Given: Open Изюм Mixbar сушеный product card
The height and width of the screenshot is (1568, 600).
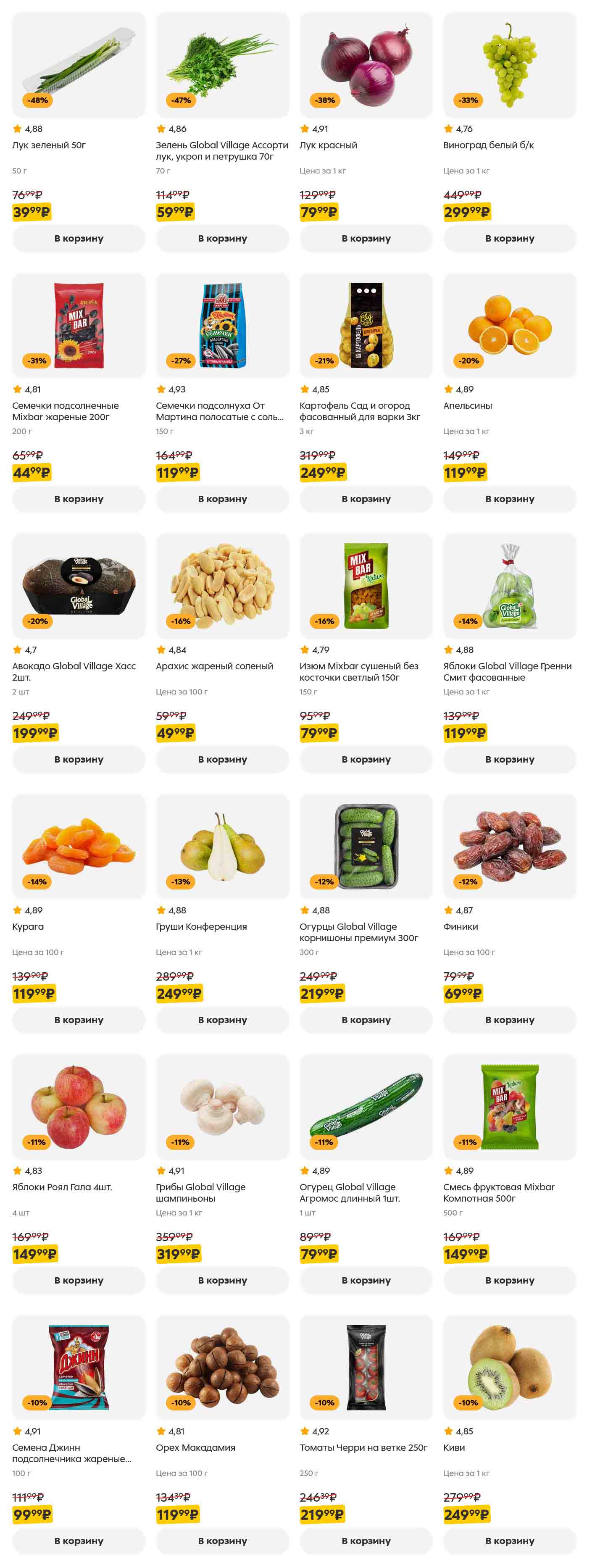Looking at the screenshot, I should point(366,586).
